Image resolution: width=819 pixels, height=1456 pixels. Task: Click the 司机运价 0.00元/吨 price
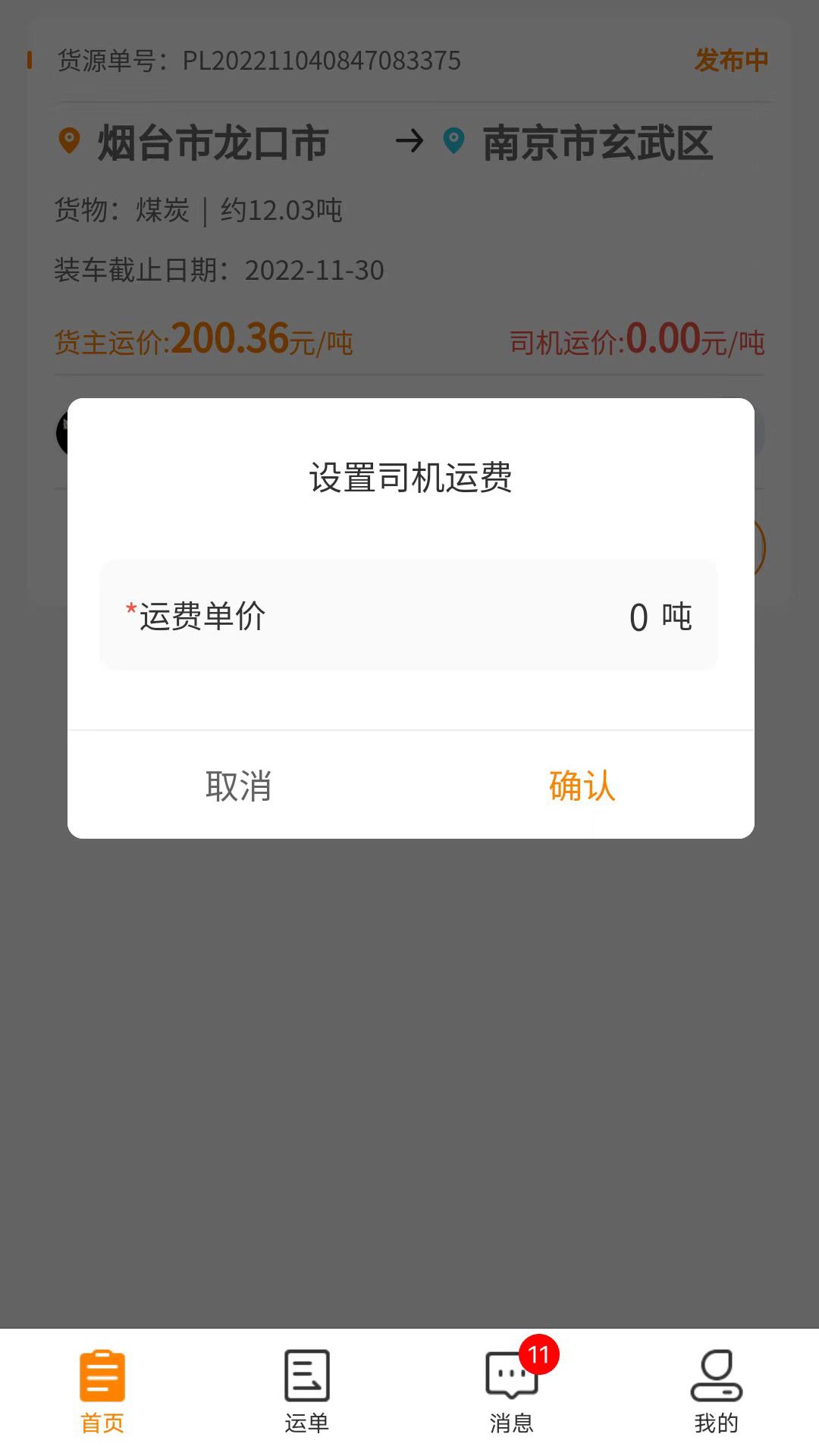click(x=639, y=340)
